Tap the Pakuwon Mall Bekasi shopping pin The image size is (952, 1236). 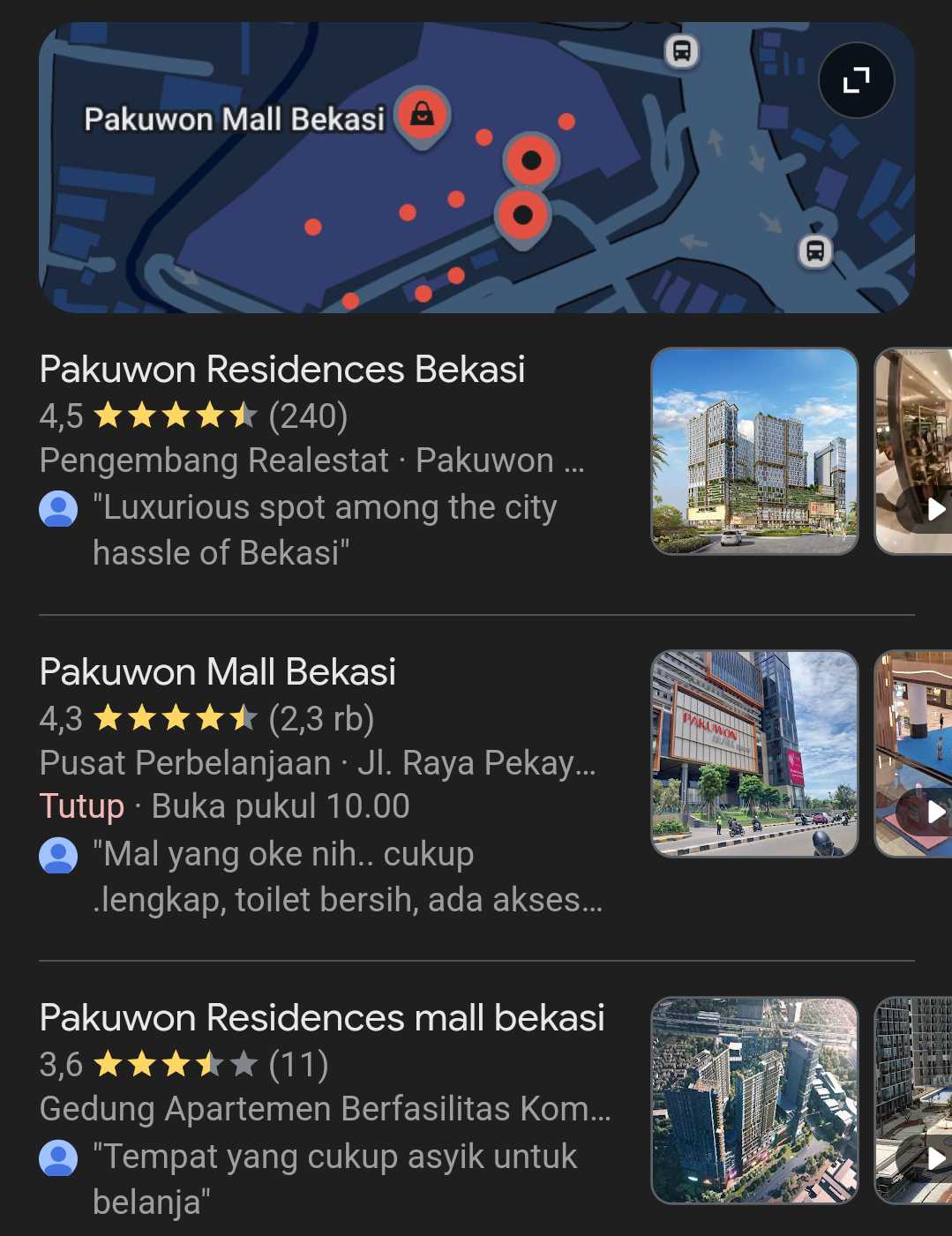pos(423,115)
